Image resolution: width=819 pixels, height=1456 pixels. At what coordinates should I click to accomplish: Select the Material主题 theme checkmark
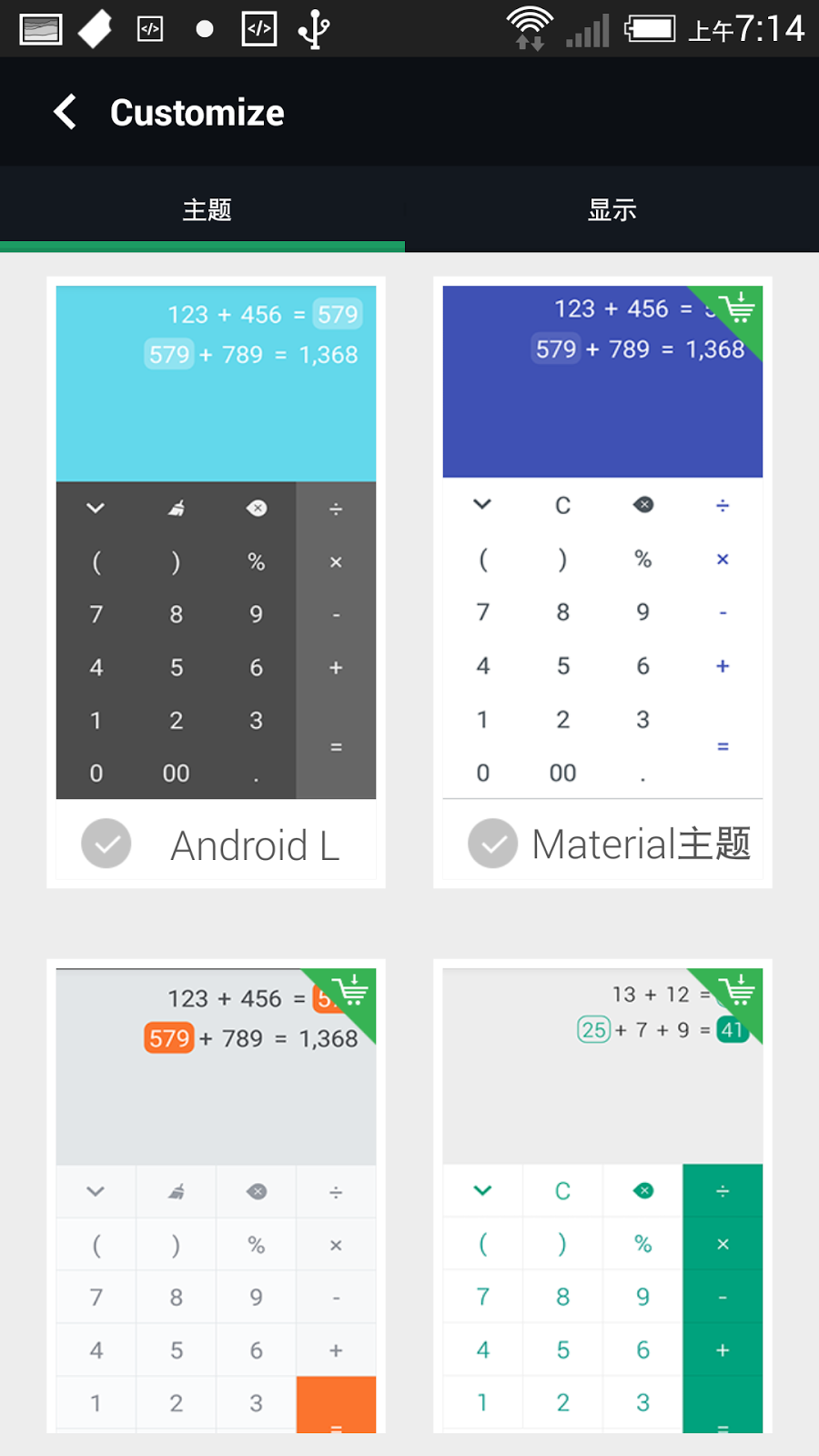coord(492,844)
